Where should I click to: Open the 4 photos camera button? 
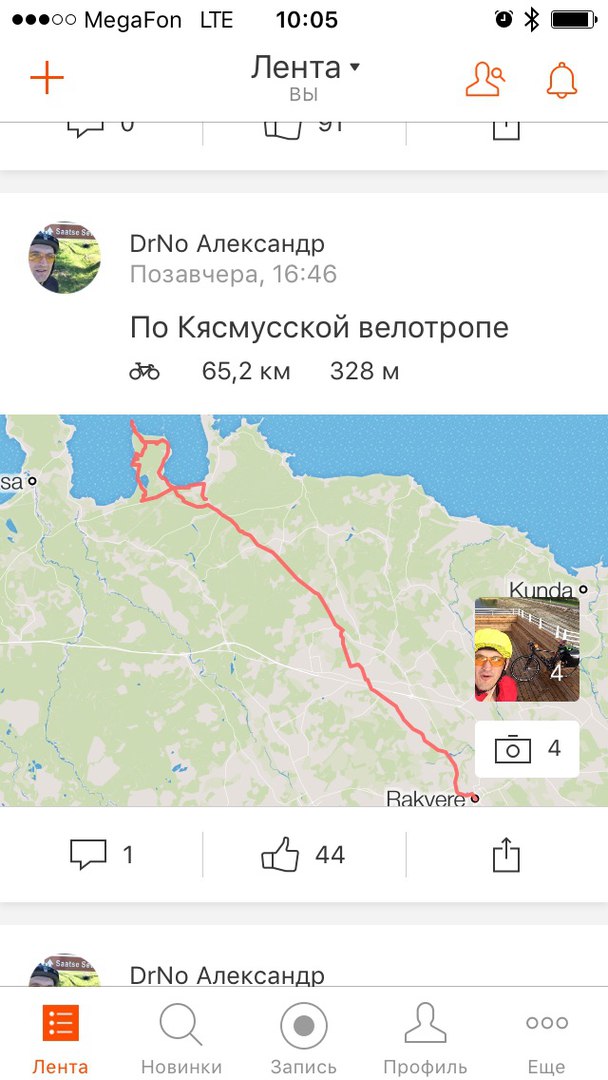(x=526, y=749)
